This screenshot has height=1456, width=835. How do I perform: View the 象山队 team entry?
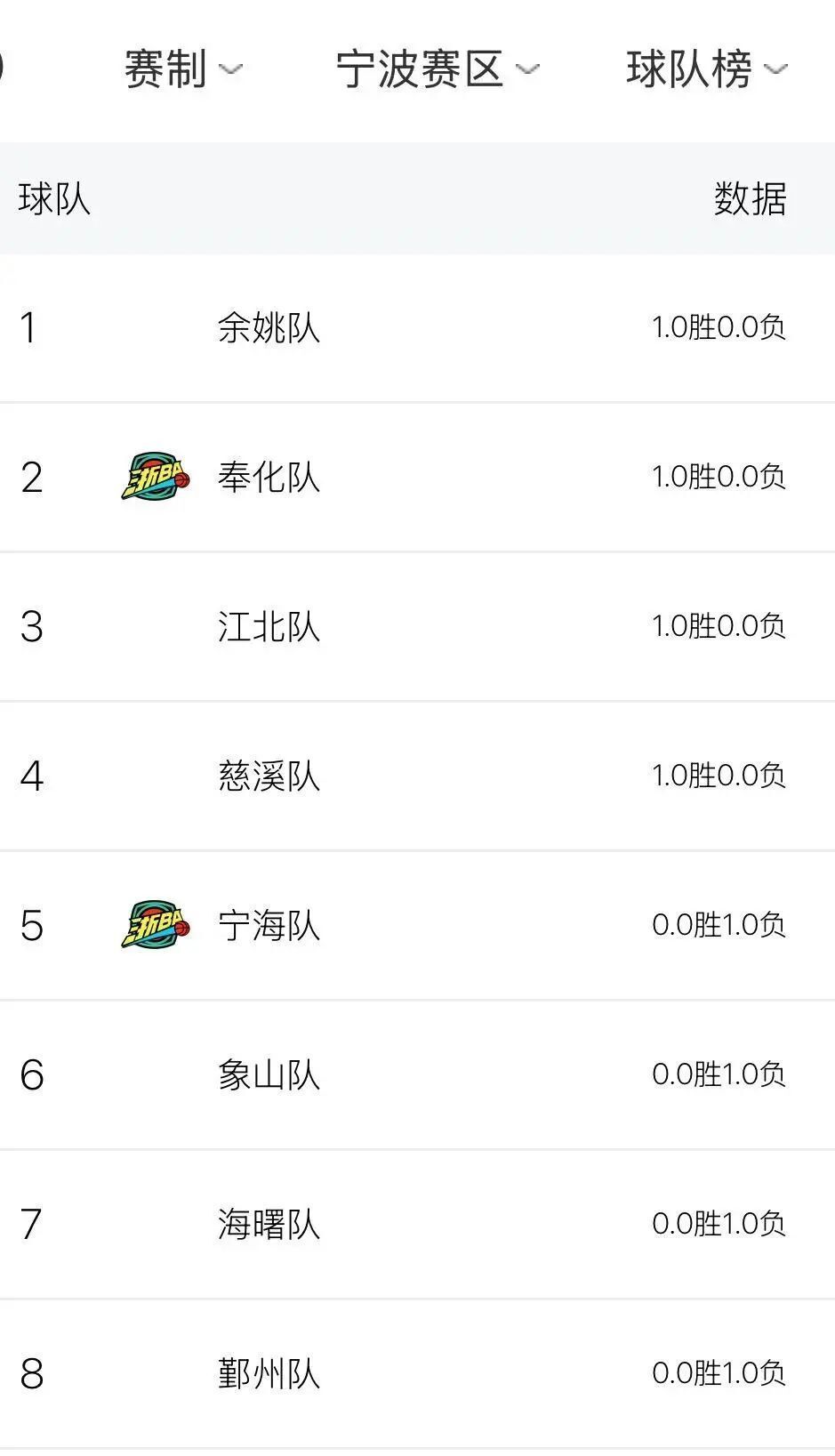tap(417, 1074)
